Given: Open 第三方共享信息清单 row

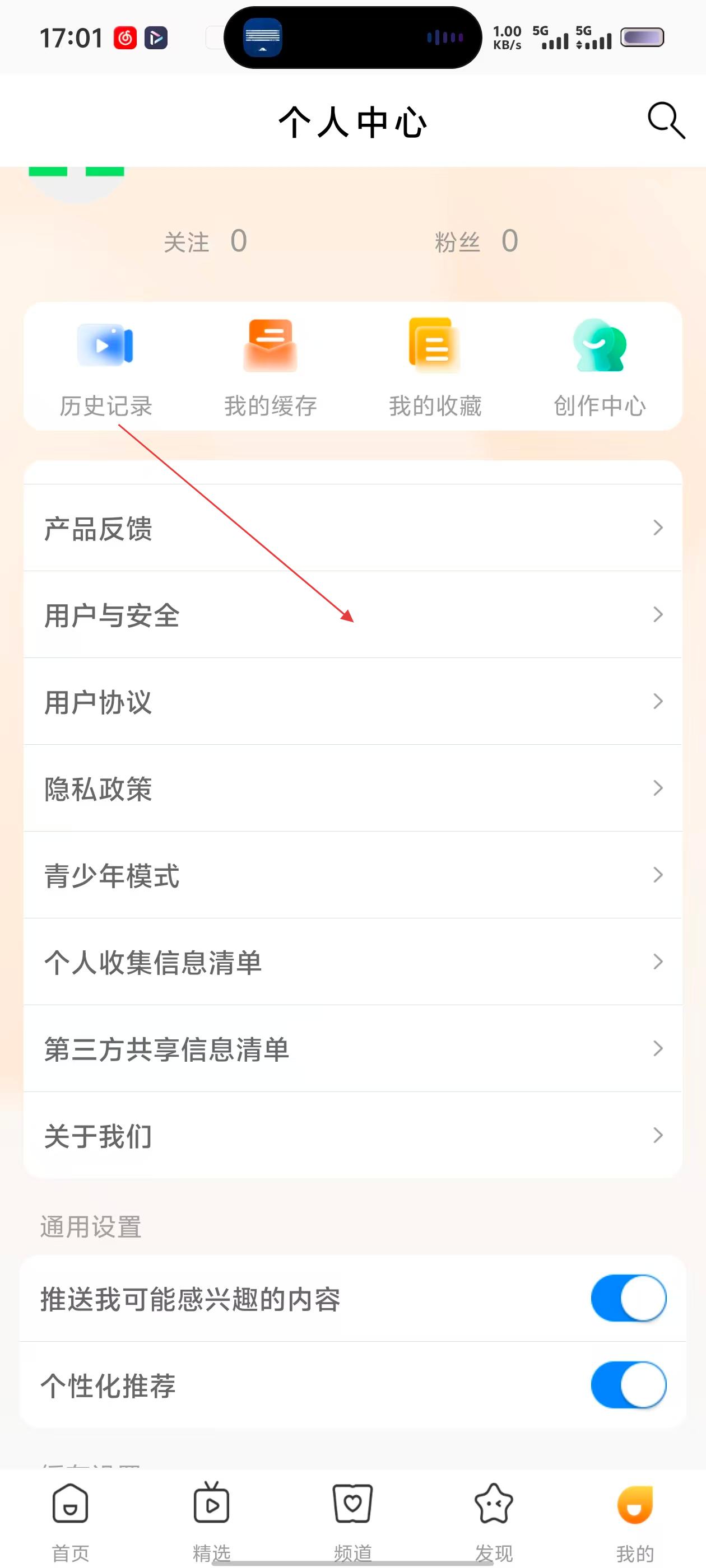Looking at the screenshot, I should pos(352,1049).
